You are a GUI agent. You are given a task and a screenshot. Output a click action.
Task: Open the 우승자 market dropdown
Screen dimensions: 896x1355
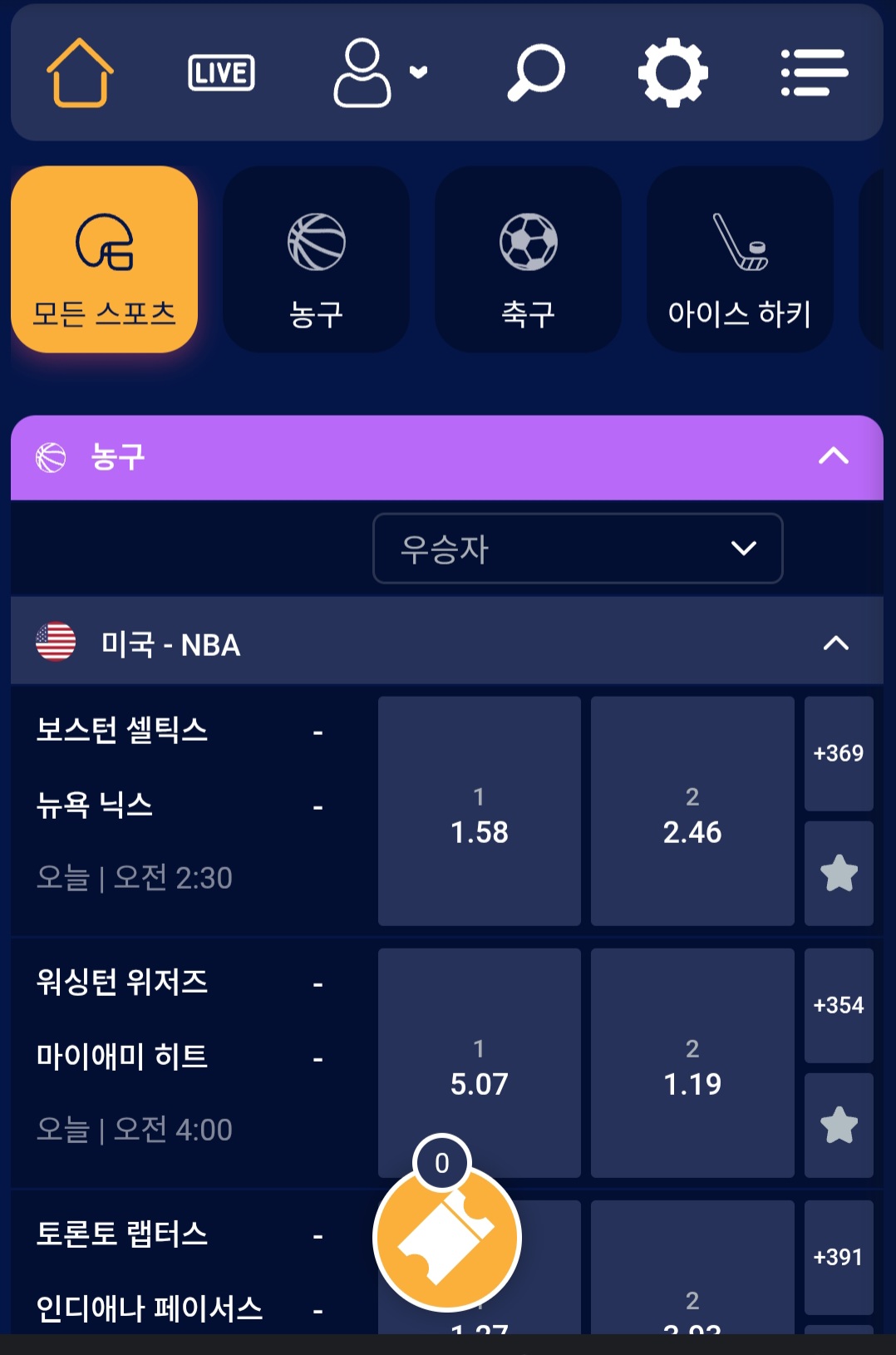point(578,549)
